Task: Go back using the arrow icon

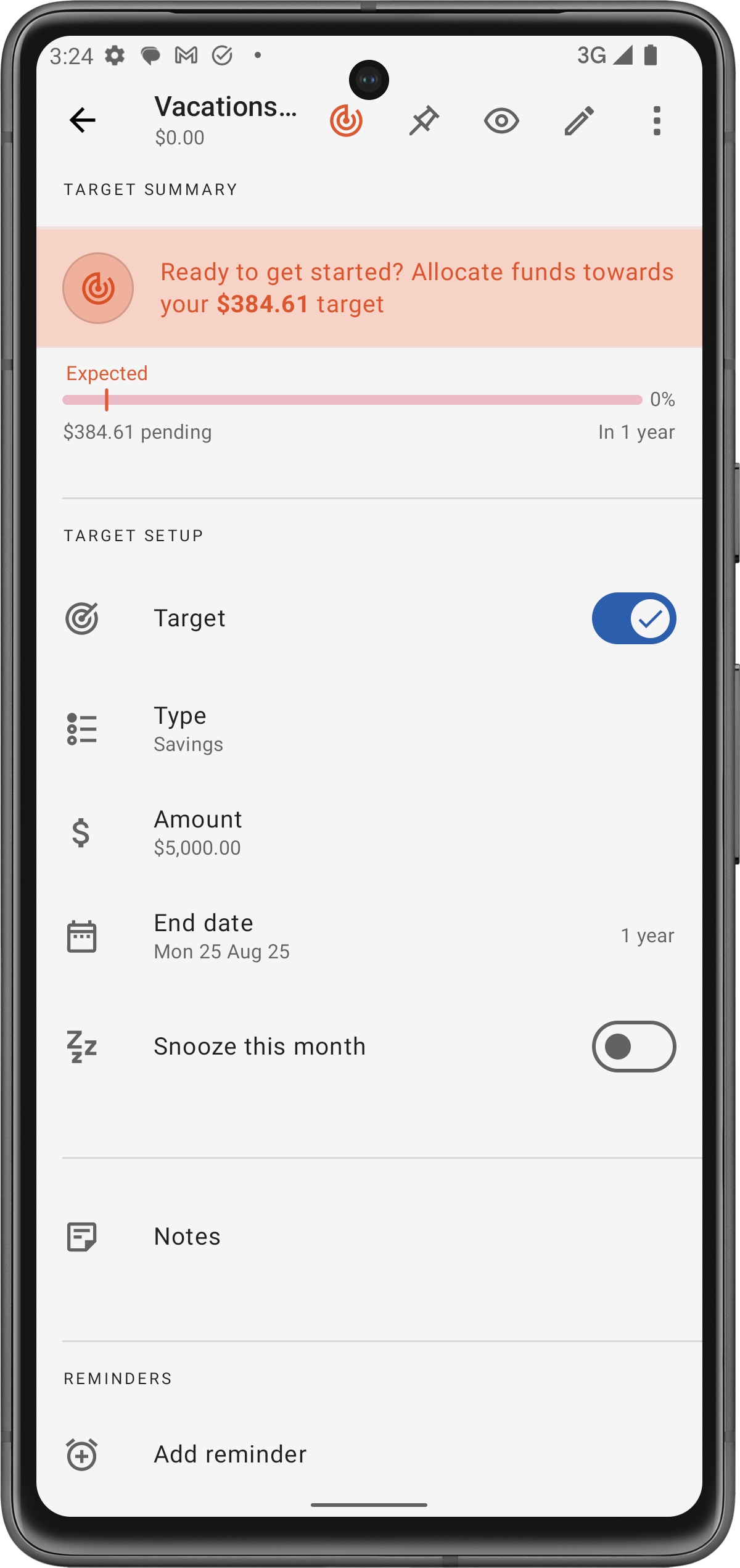Action: click(83, 120)
